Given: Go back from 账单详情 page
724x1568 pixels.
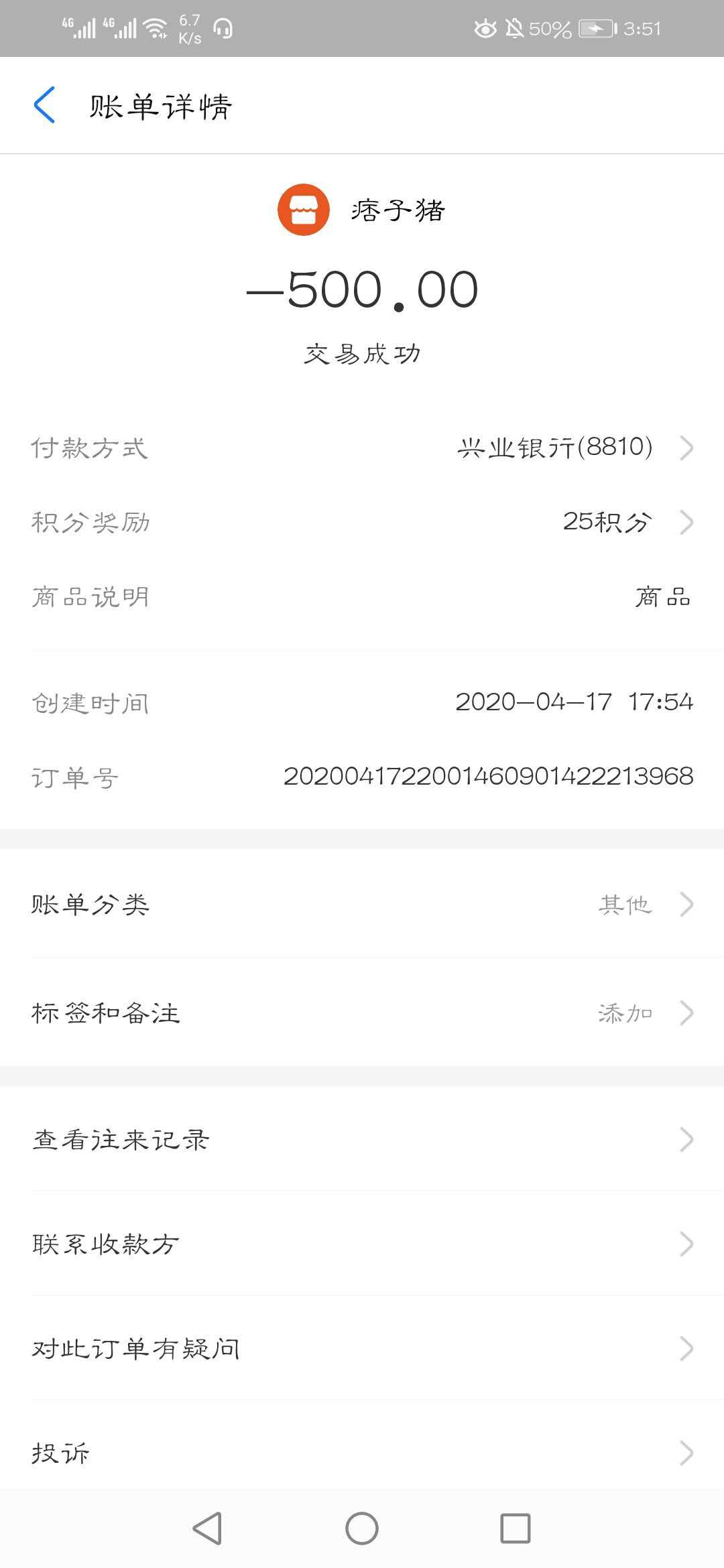Looking at the screenshot, I should (x=44, y=106).
